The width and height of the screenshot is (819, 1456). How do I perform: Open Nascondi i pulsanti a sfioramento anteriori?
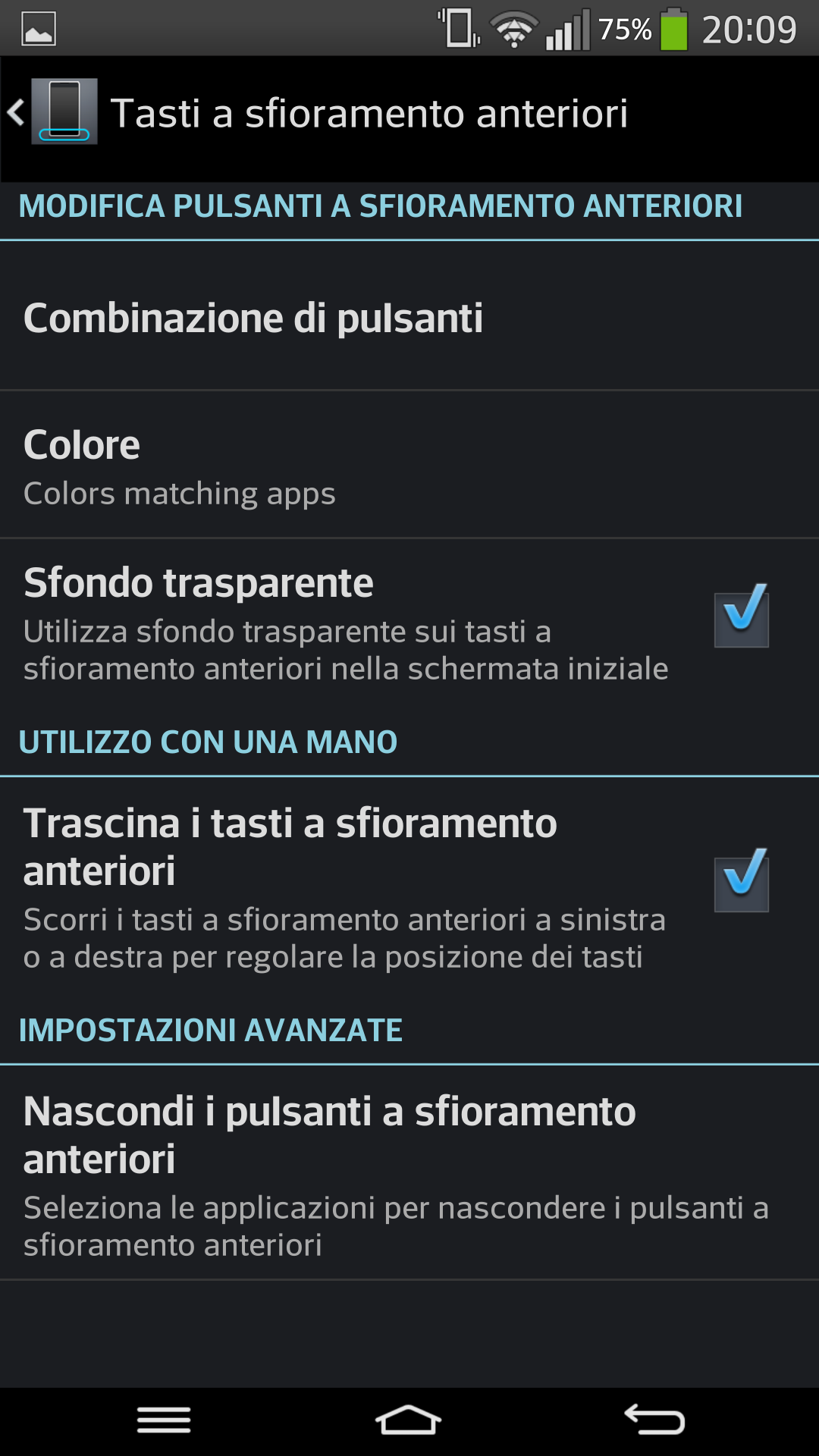pos(409,1173)
